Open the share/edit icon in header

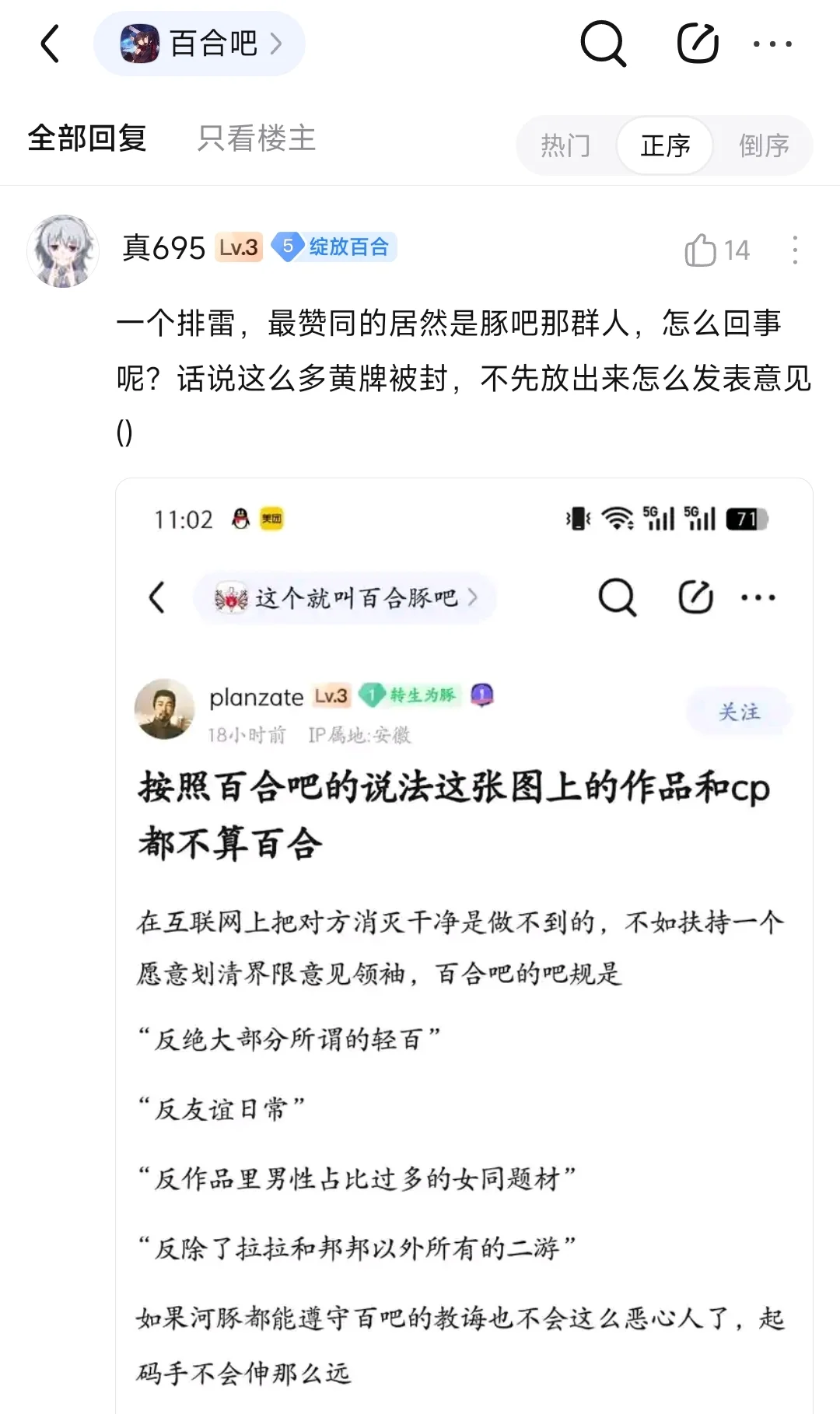pos(697,44)
